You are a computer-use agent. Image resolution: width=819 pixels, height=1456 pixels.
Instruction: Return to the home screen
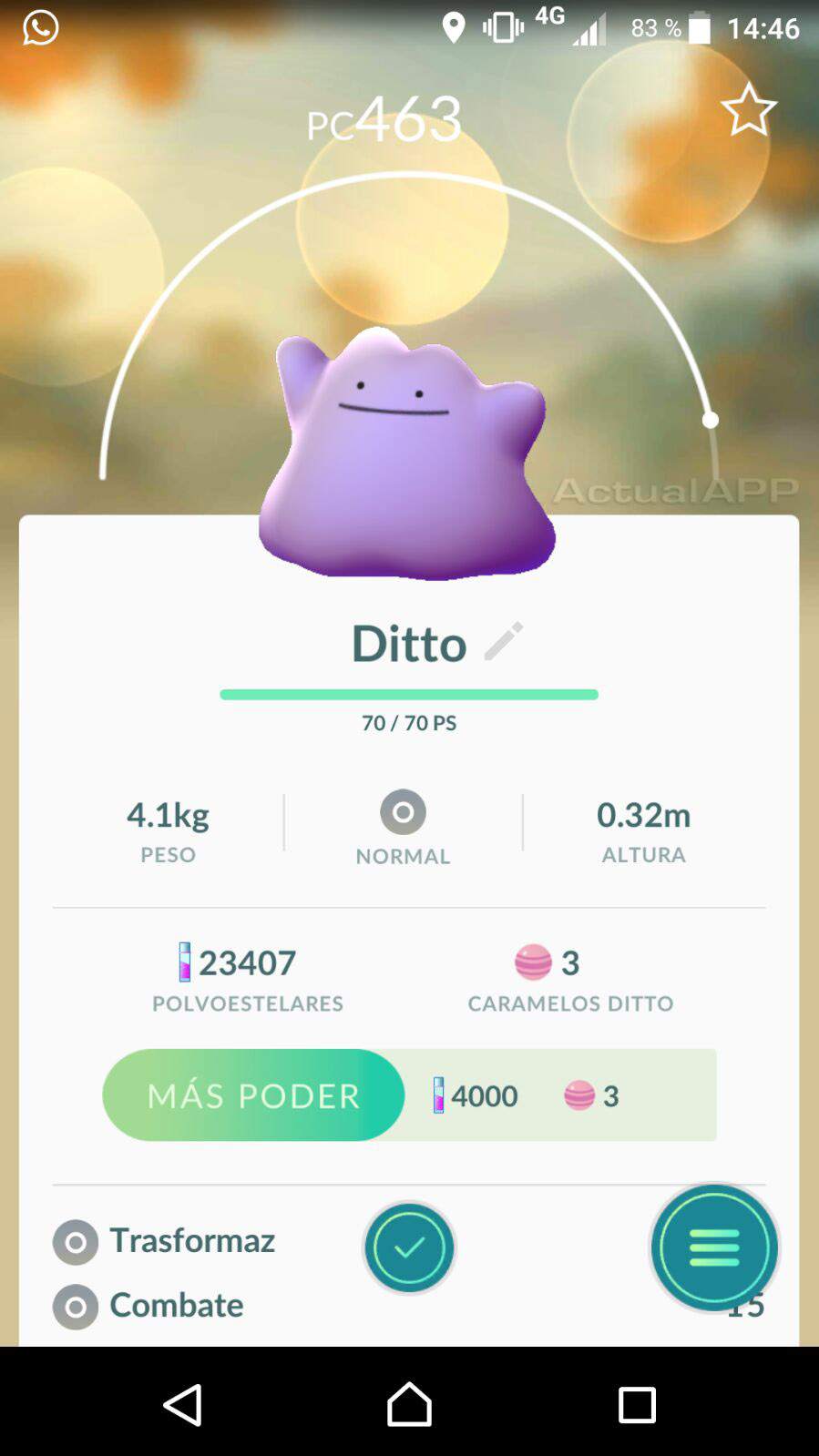click(409, 1404)
